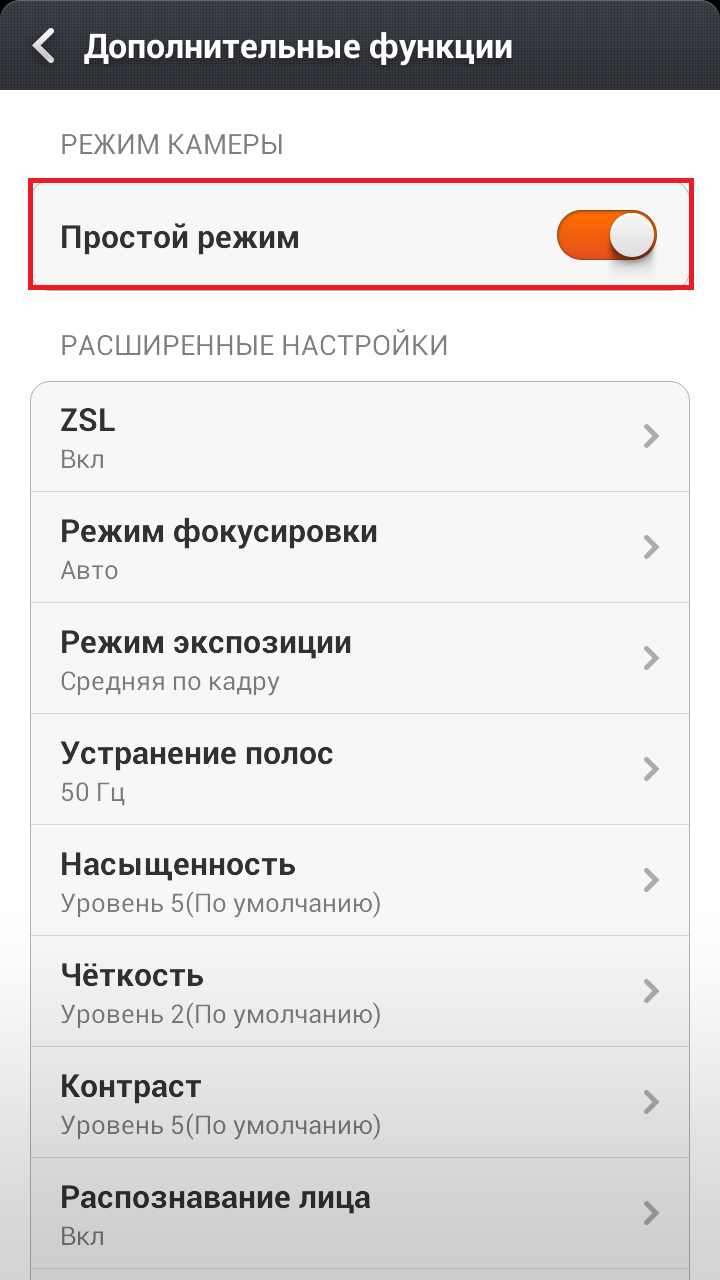
Task: Open Режим экспозиции setting
Action: coord(360,658)
